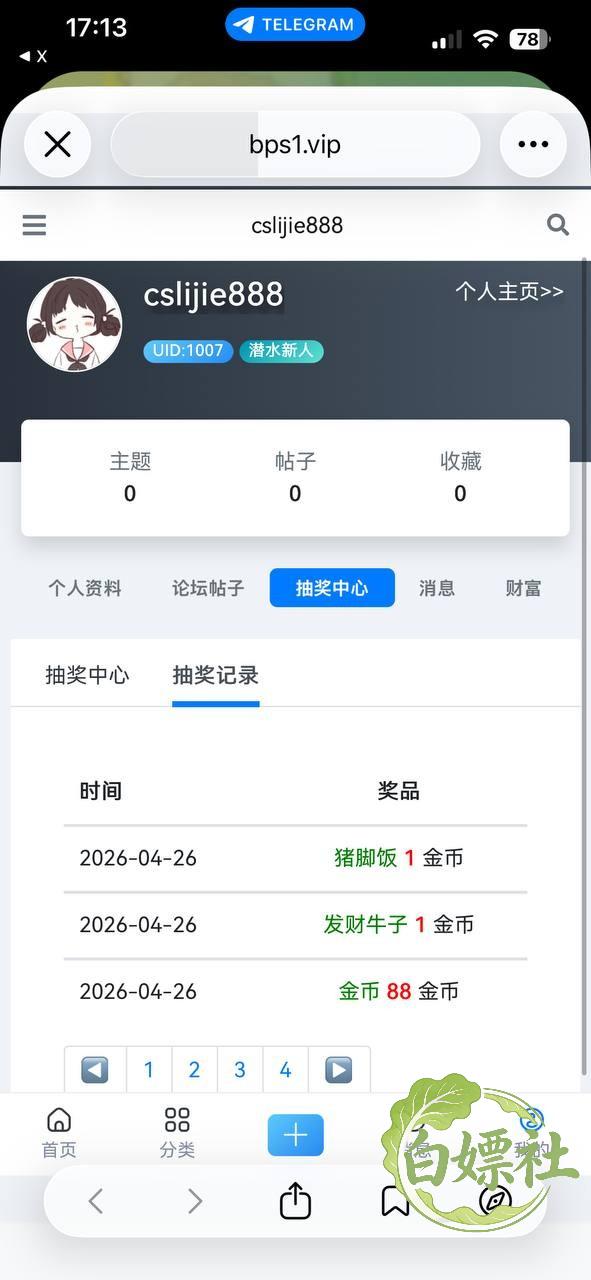This screenshot has height=1280, width=591.
Task: Switch to the 论坛帖子 tab
Action: pos(208,588)
